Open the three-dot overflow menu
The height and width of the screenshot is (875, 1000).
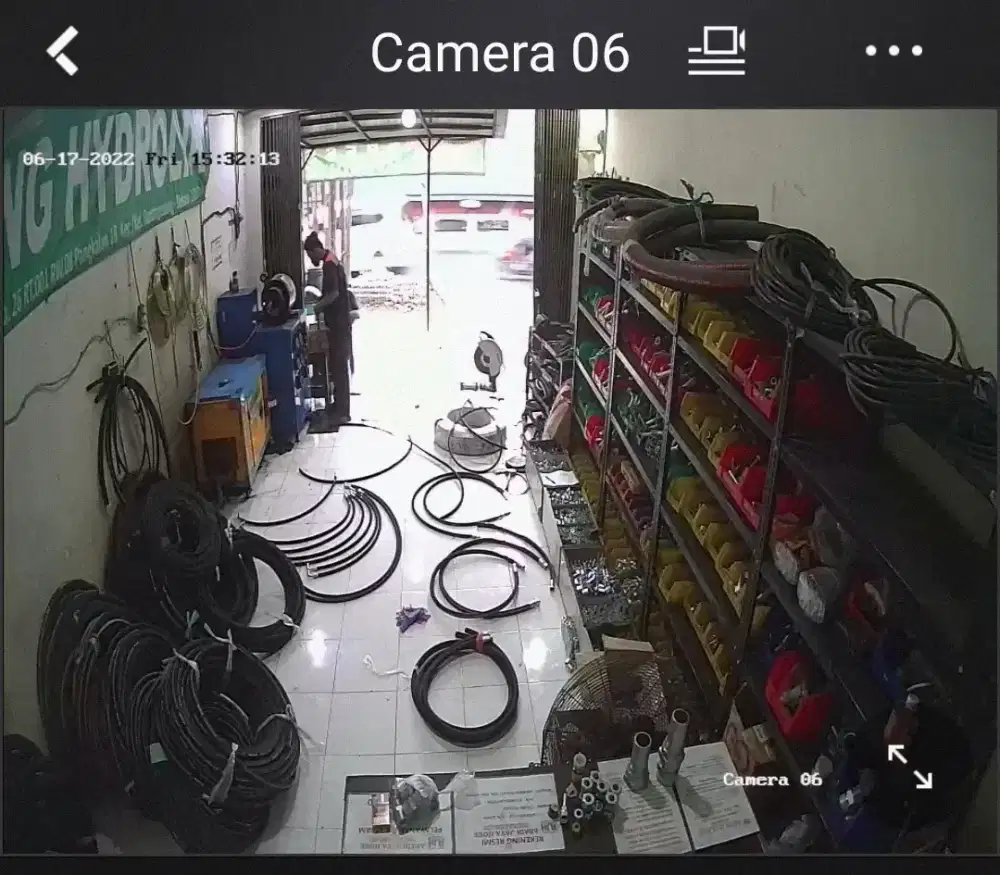[x=893, y=51]
